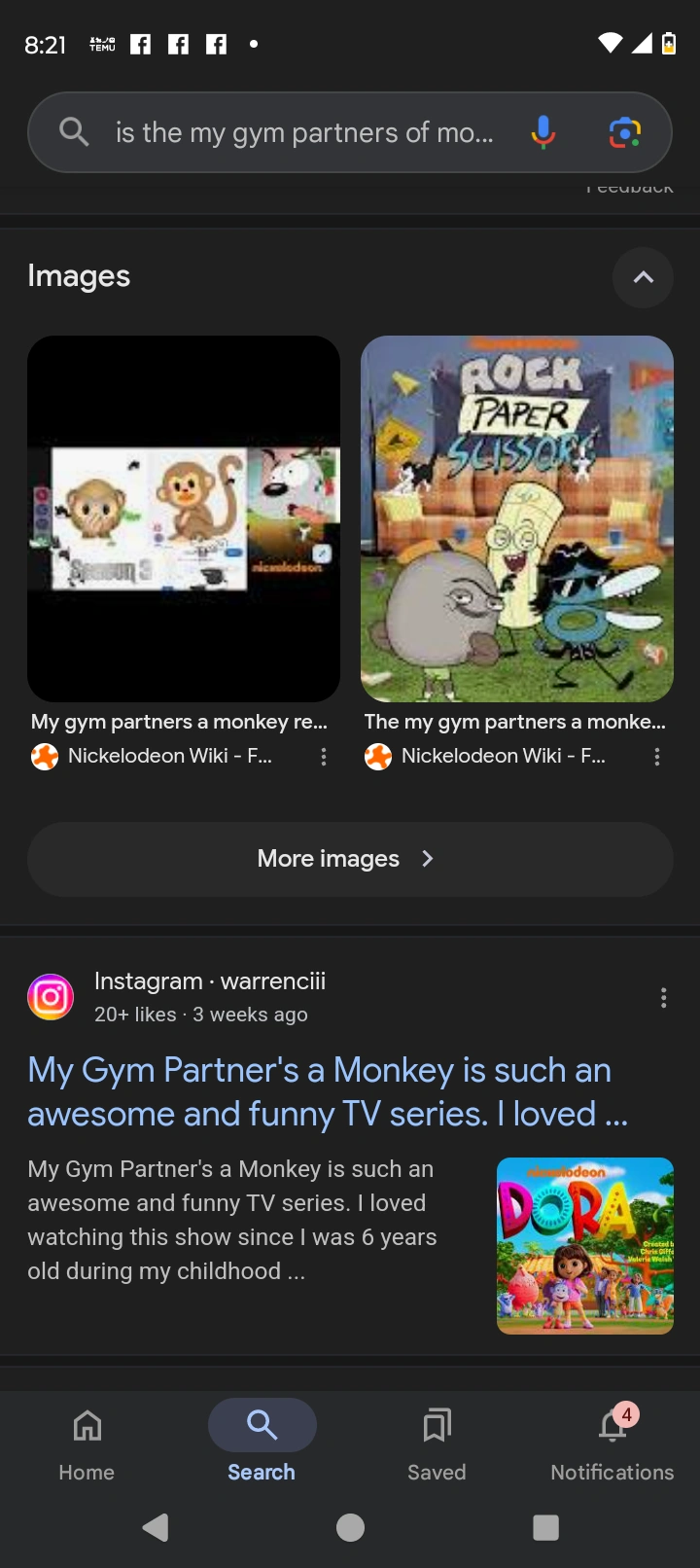Image resolution: width=700 pixels, height=1568 pixels.
Task: Open three-dot menu on Rock Paper Scissors image
Action: 656,757
